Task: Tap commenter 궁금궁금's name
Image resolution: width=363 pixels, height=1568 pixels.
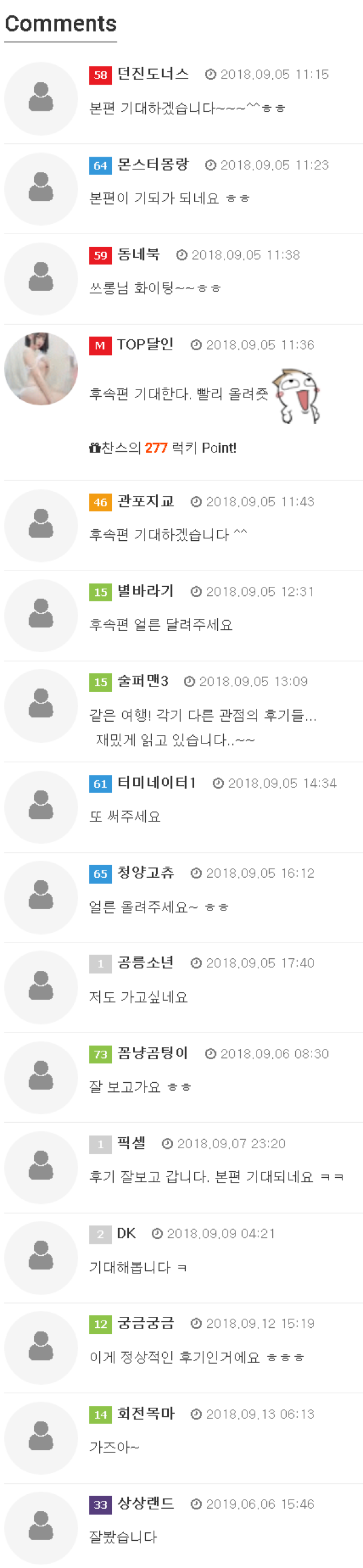Action: 146,1324
